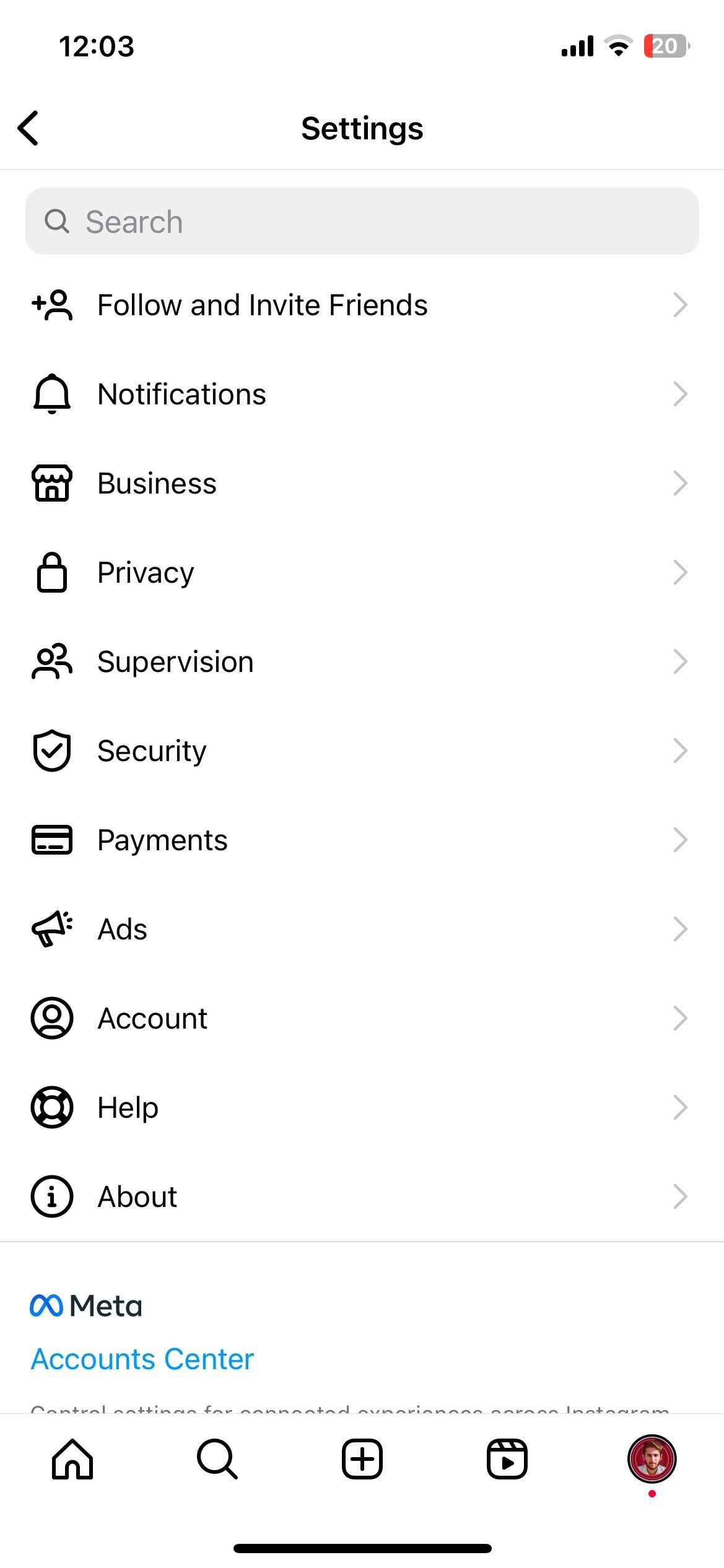Tap the Search settings field
The width and height of the screenshot is (724, 1568).
coord(362,221)
